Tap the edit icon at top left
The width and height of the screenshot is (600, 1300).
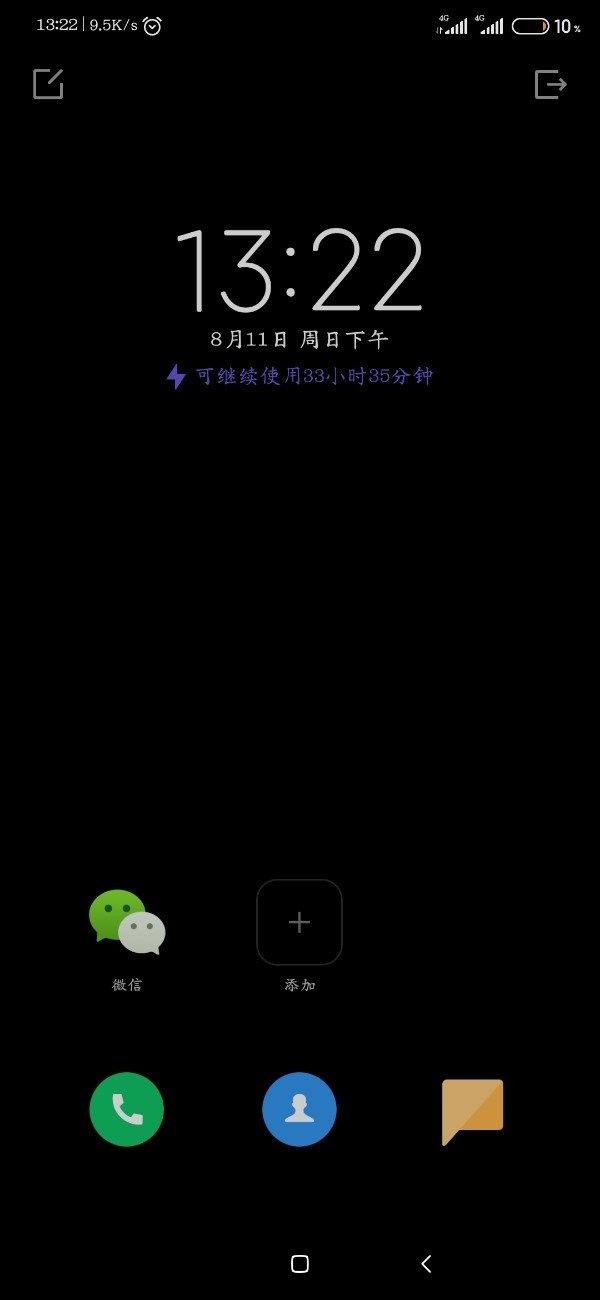pos(48,84)
